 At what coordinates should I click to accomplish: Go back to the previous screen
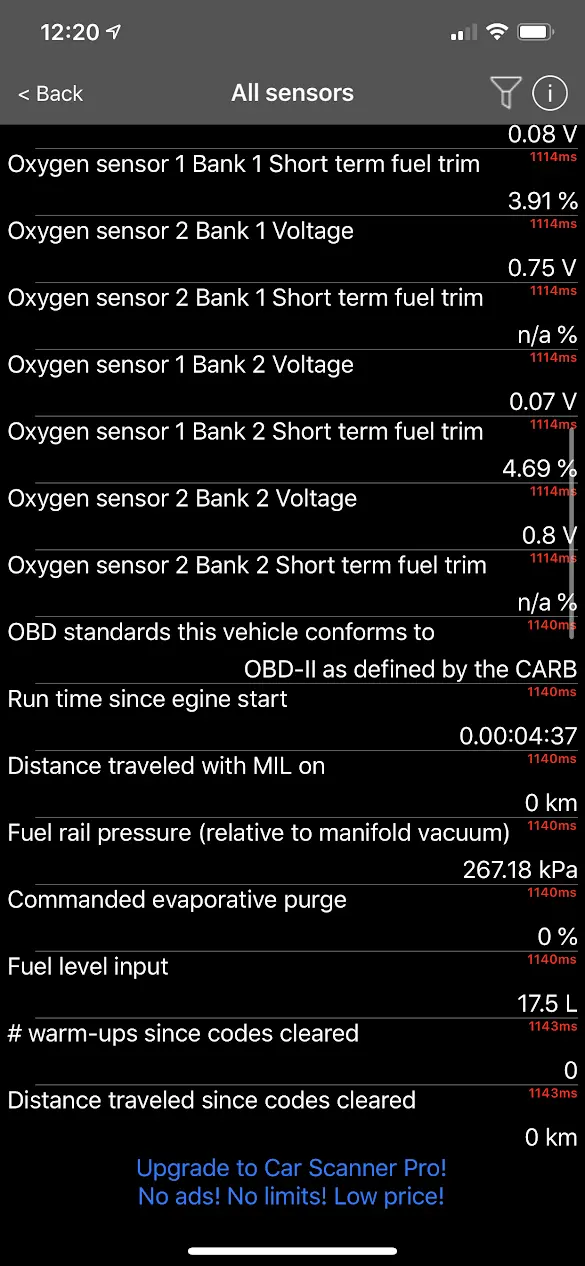tap(50, 94)
